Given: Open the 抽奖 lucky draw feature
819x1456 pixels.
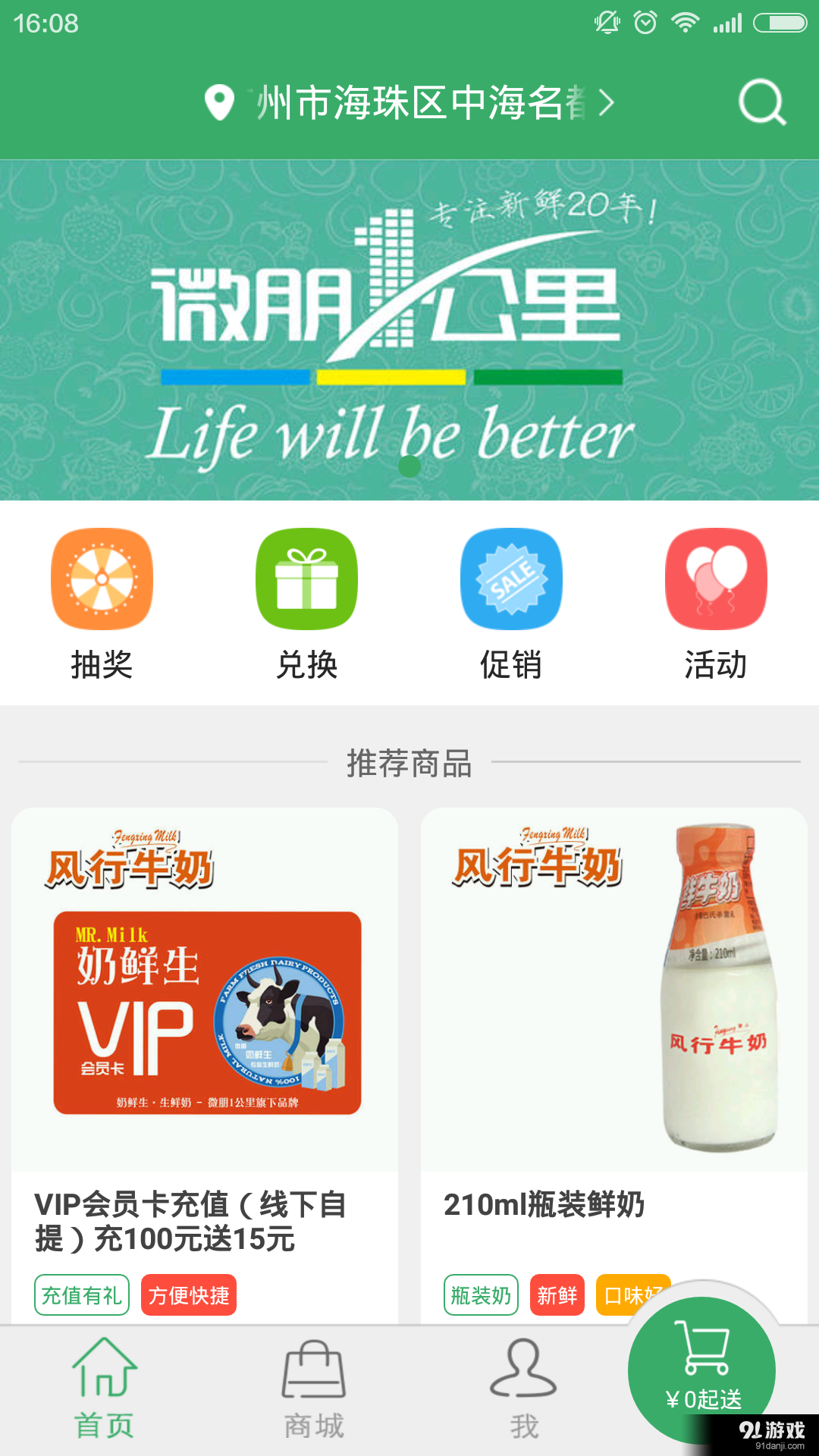Looking at the screenshot, I should 102,599.
